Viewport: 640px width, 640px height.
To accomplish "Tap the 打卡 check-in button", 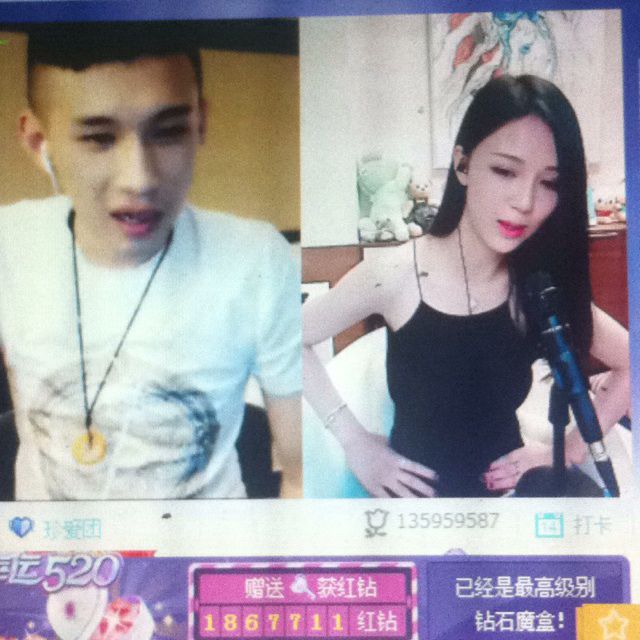I will [x=575, y=524].
